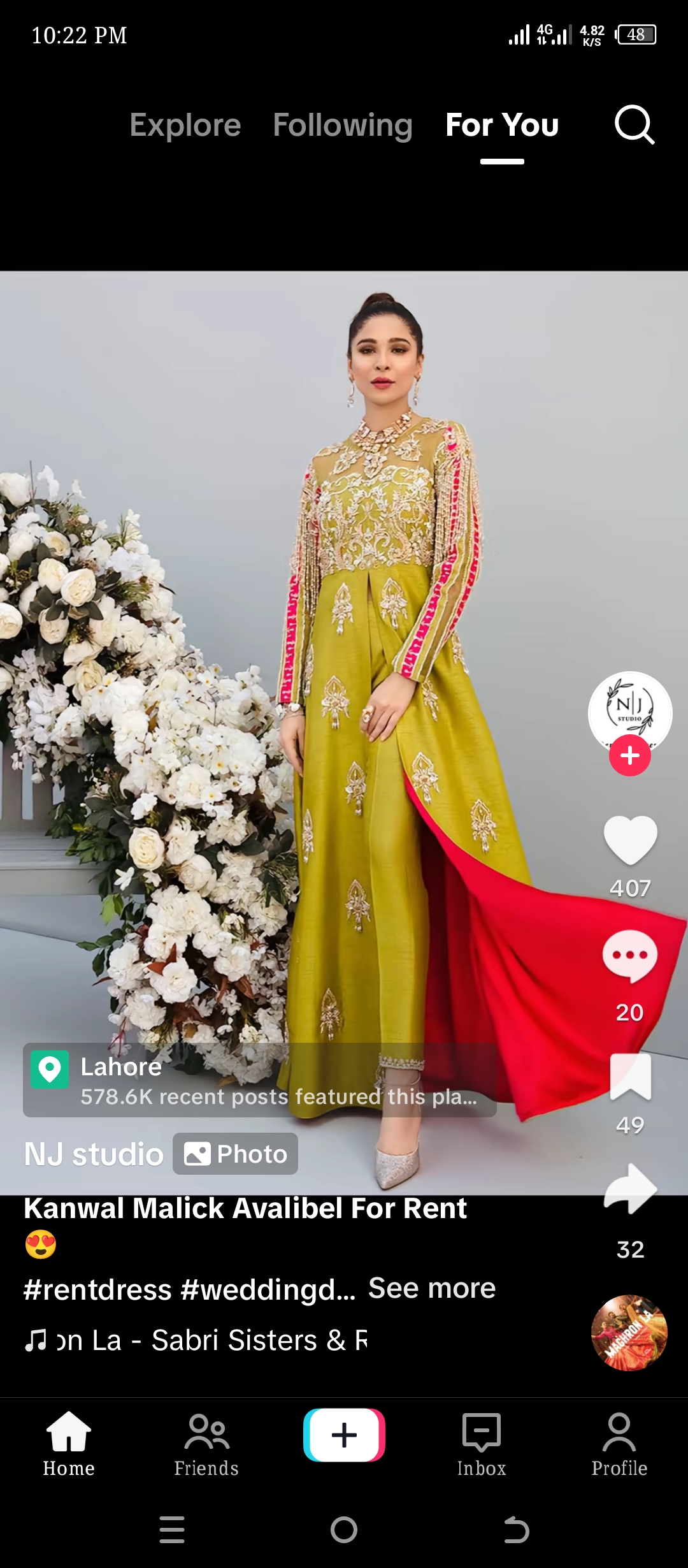688x1568 pixels.
Task: Open the Lahore location tag
Action: click(x=259, y=1080)
